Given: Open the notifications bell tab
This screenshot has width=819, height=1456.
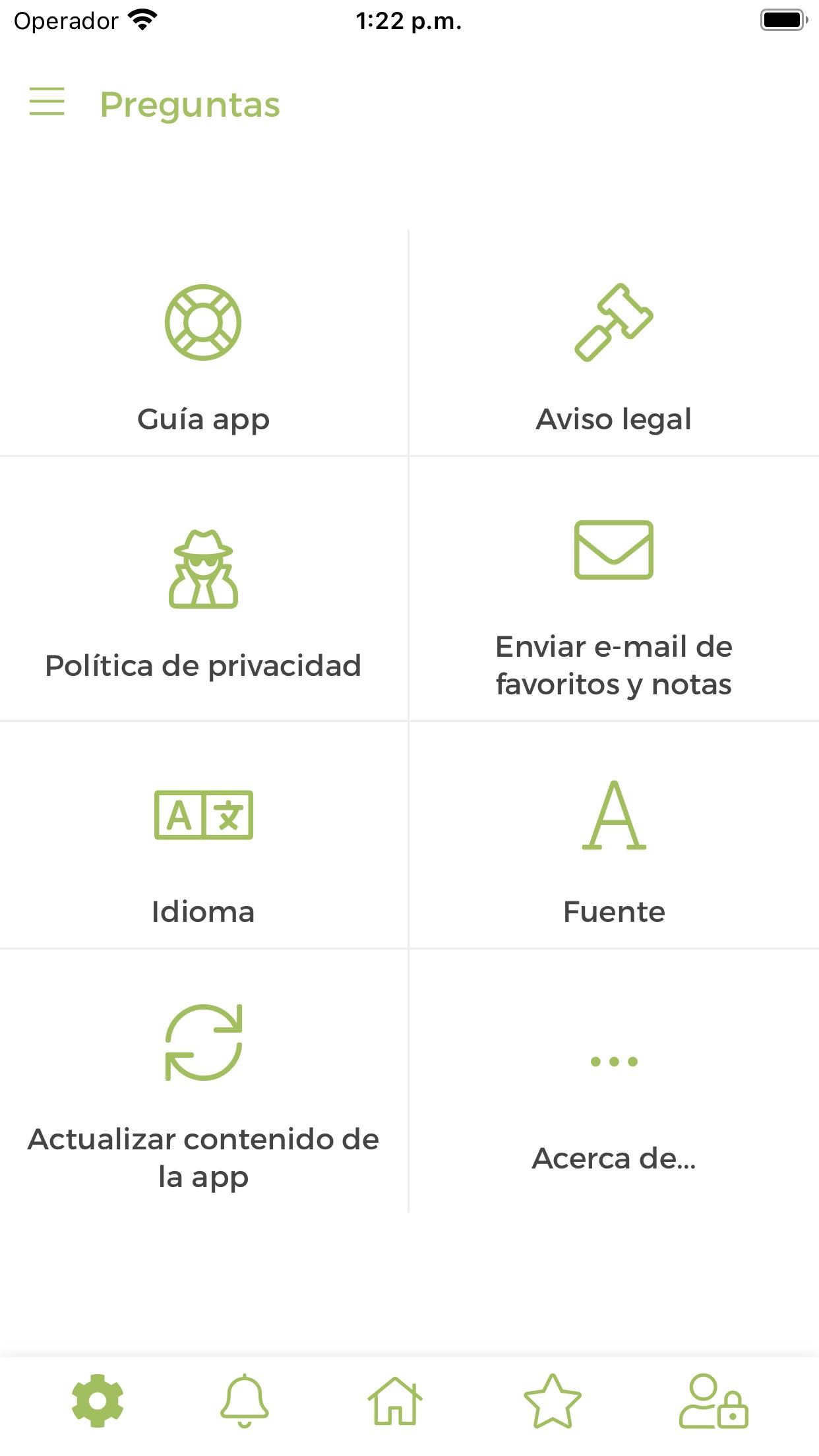Looking at the screenshot, I should click(x=245, y=1401).
